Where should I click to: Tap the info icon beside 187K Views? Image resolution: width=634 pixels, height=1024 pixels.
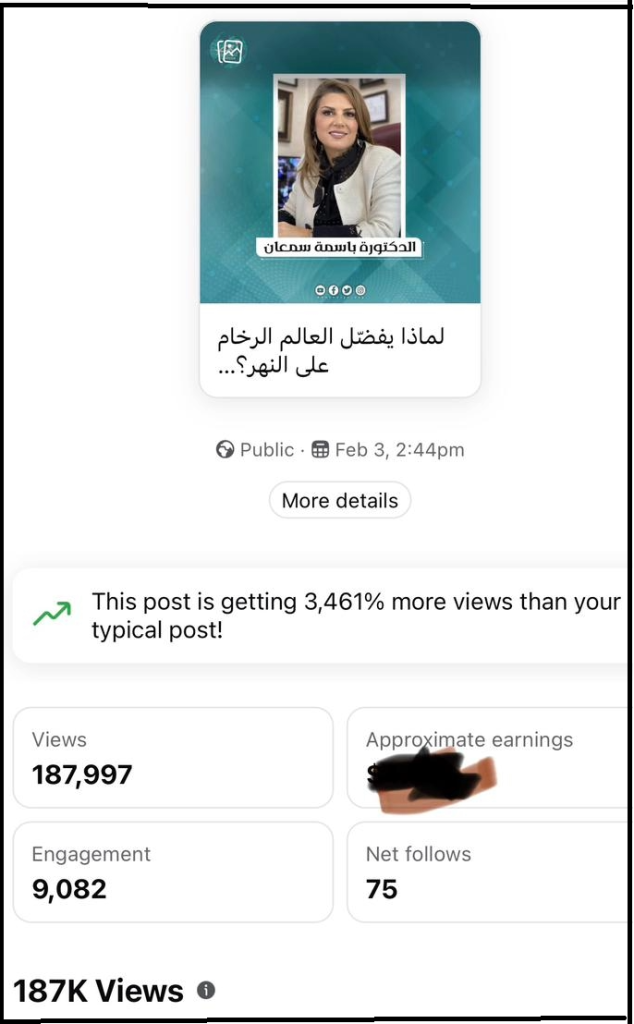(x=206, y=990)
